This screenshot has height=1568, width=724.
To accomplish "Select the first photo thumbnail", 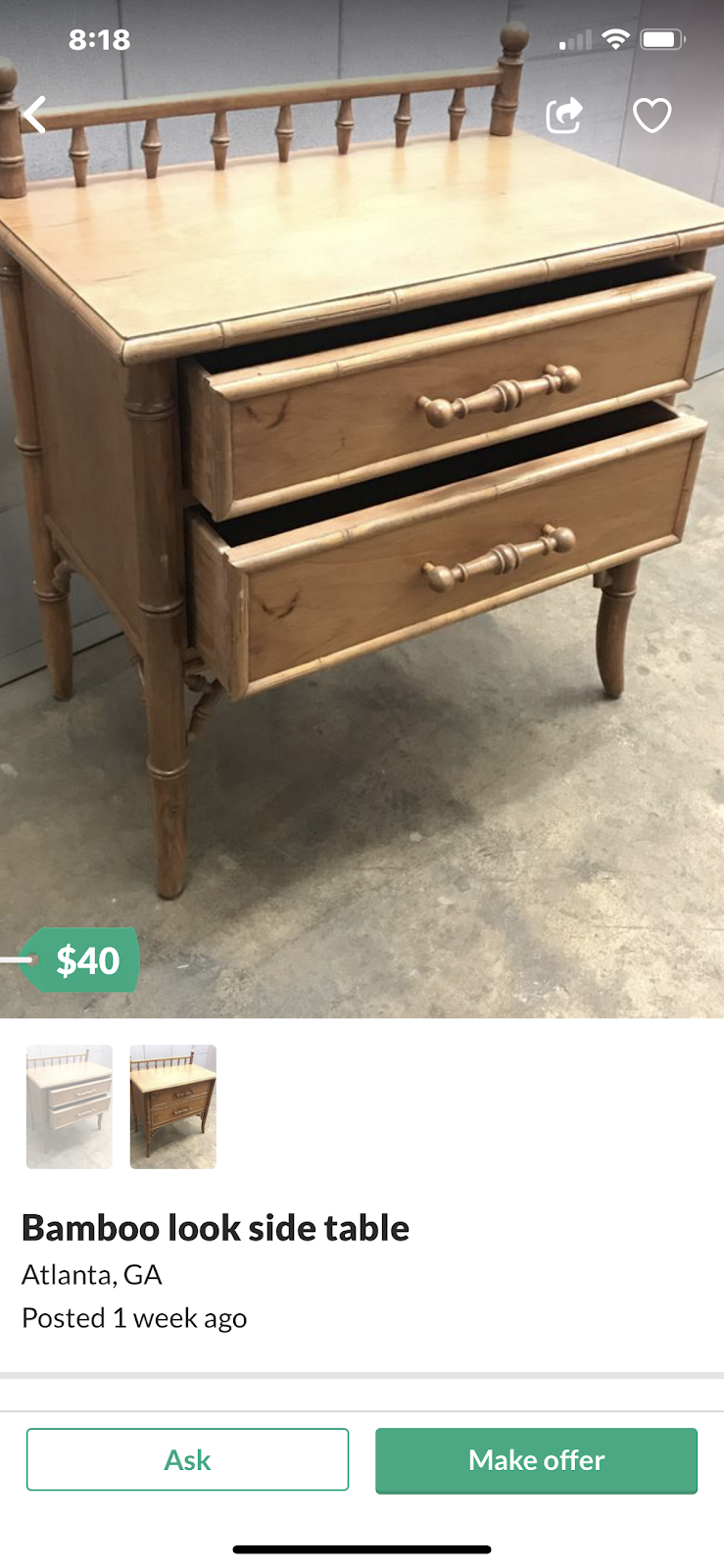I will tap(70, 1106).
